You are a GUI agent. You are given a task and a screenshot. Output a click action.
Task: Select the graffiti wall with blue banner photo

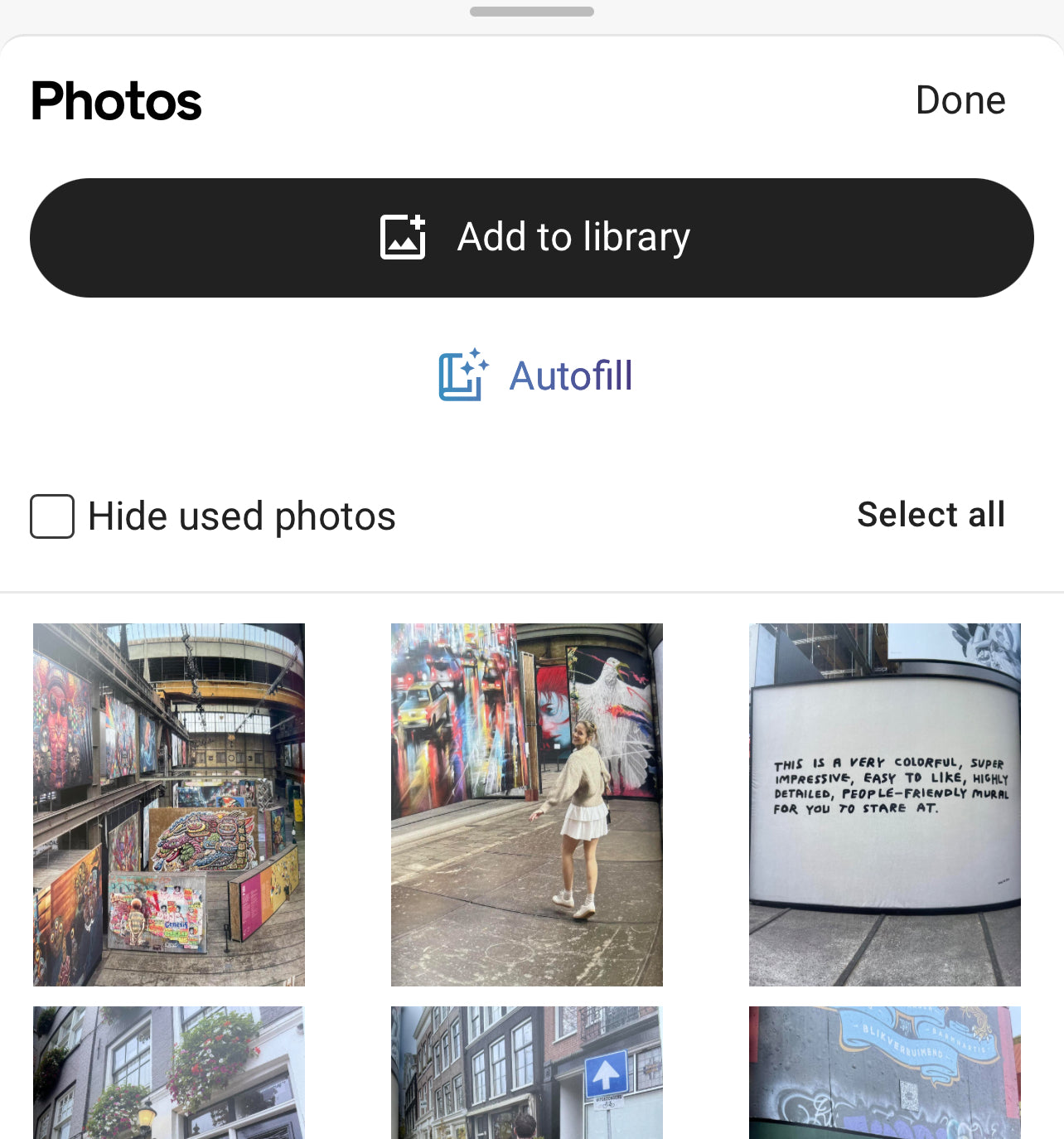coord(885,1072)
